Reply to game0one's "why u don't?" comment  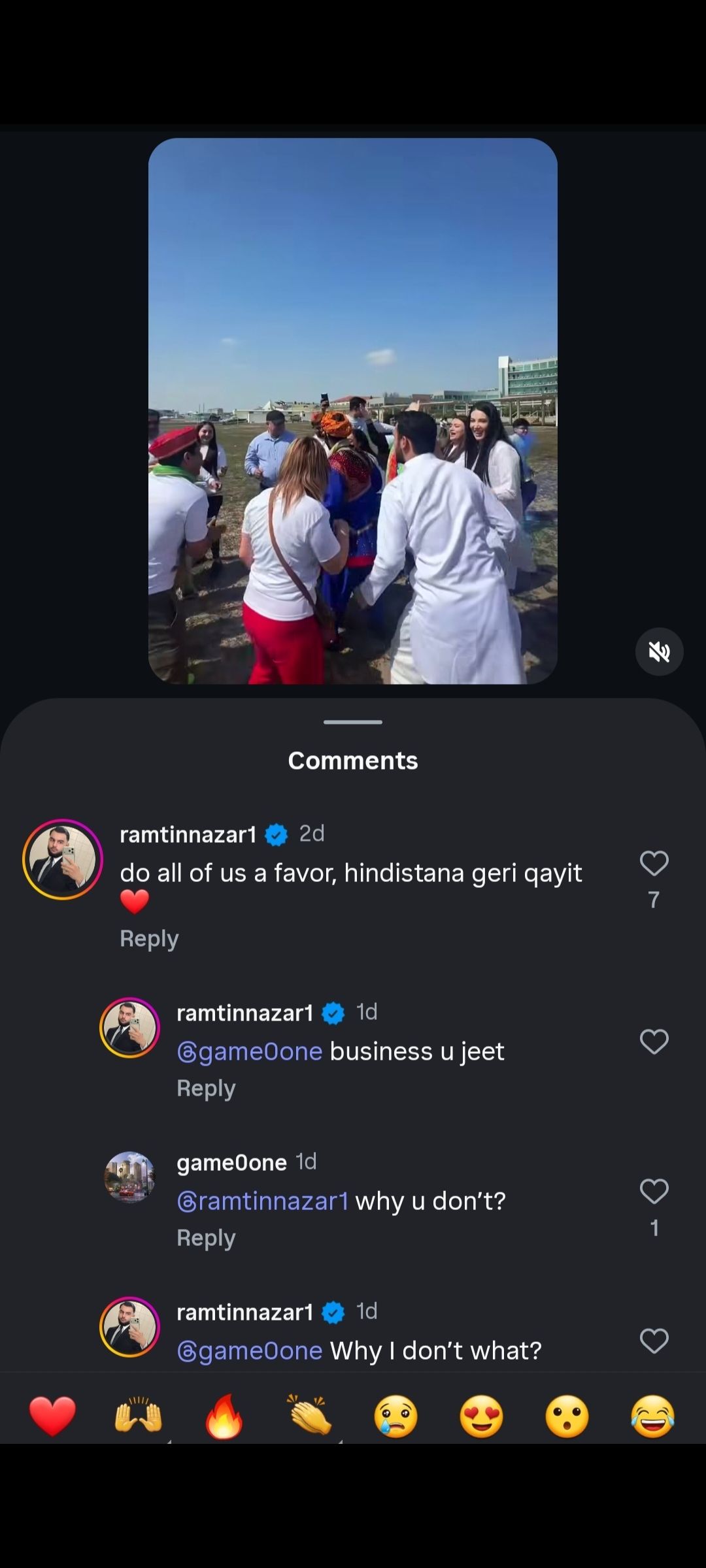coord(206,1238)
